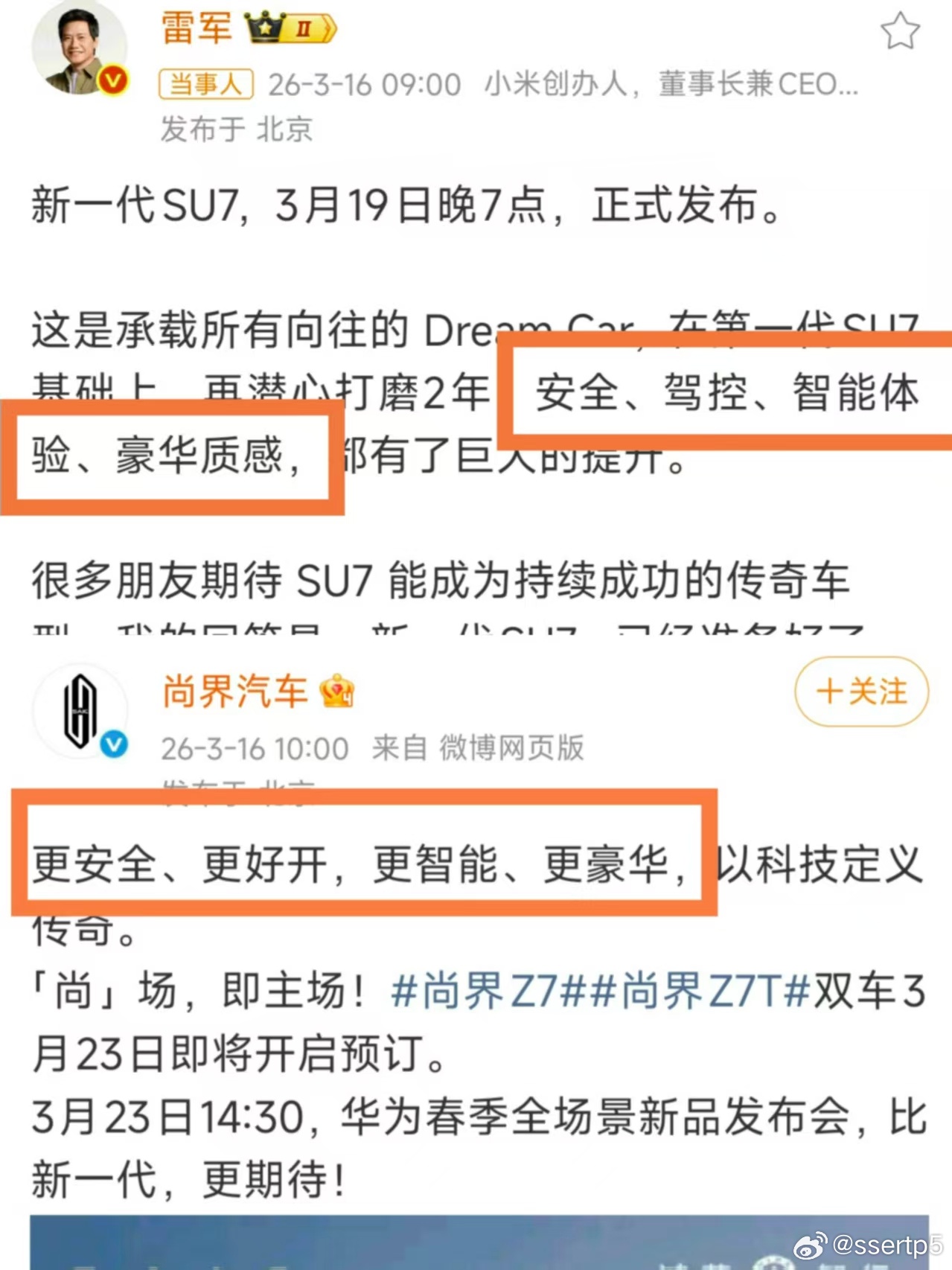Image resolution: width=952 pixels, height=1270 pixels.
Task: Click the 十关注 follow button
Action: coord(861,692)
